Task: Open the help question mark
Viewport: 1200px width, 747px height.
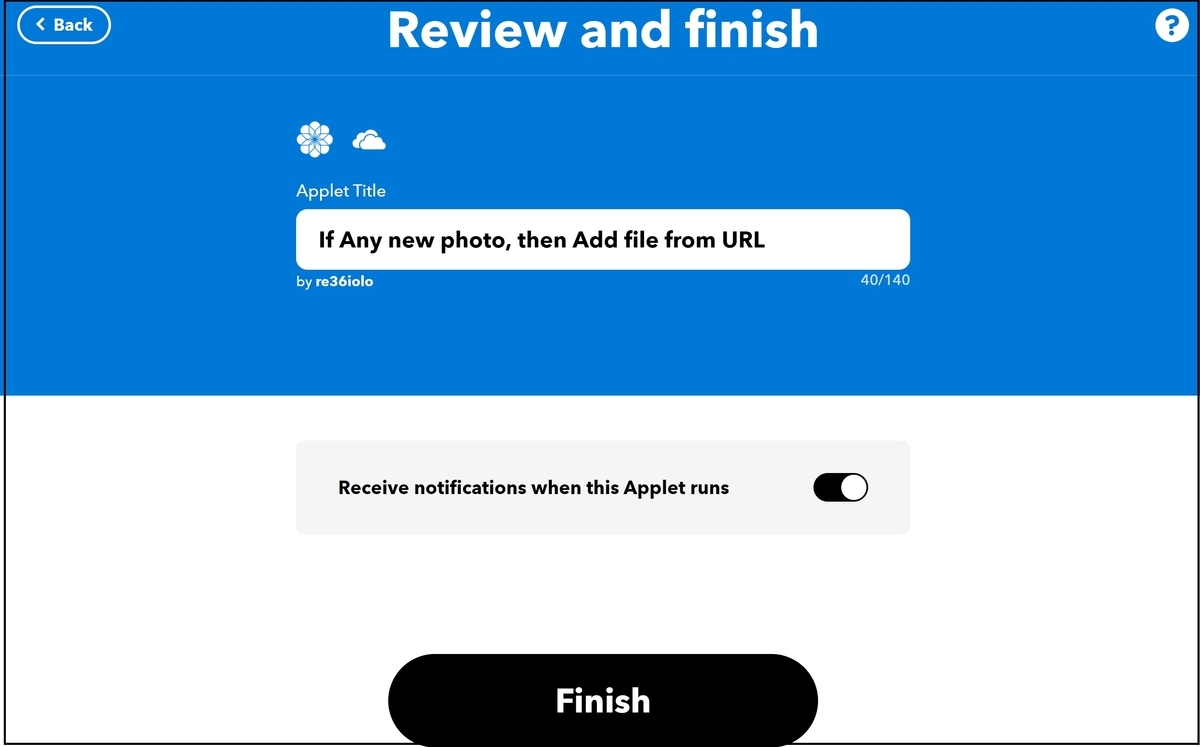Action: (1171, 26)
